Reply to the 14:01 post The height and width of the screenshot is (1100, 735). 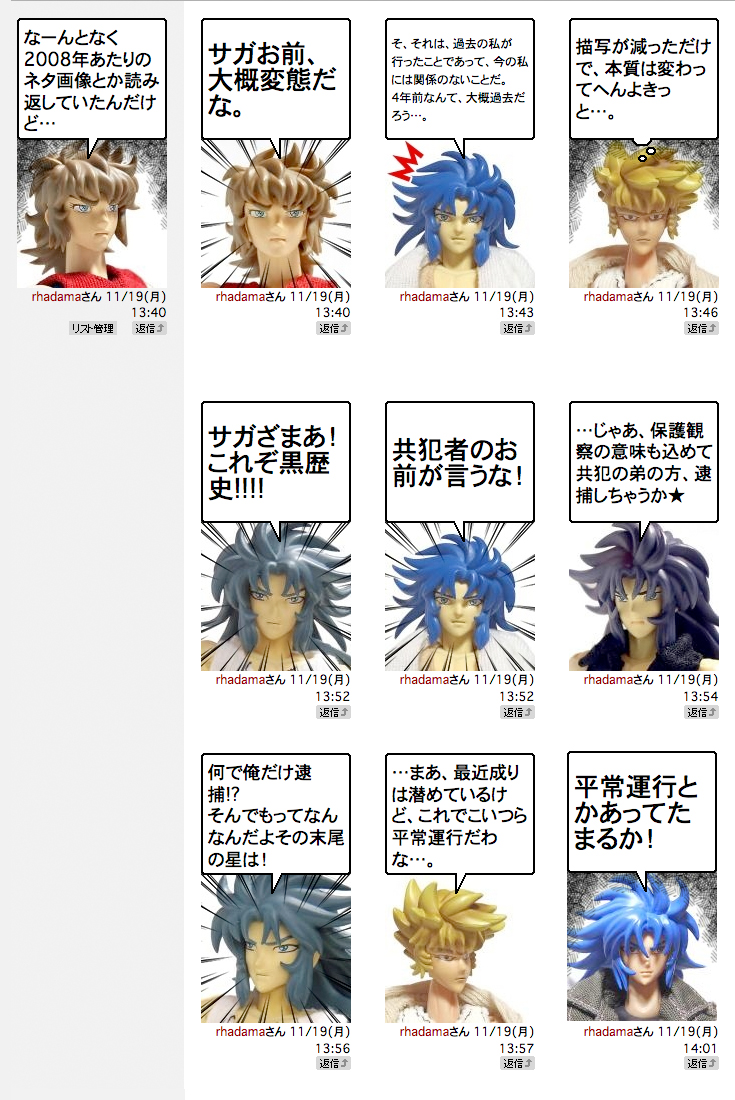click(x=702, y=1063)
